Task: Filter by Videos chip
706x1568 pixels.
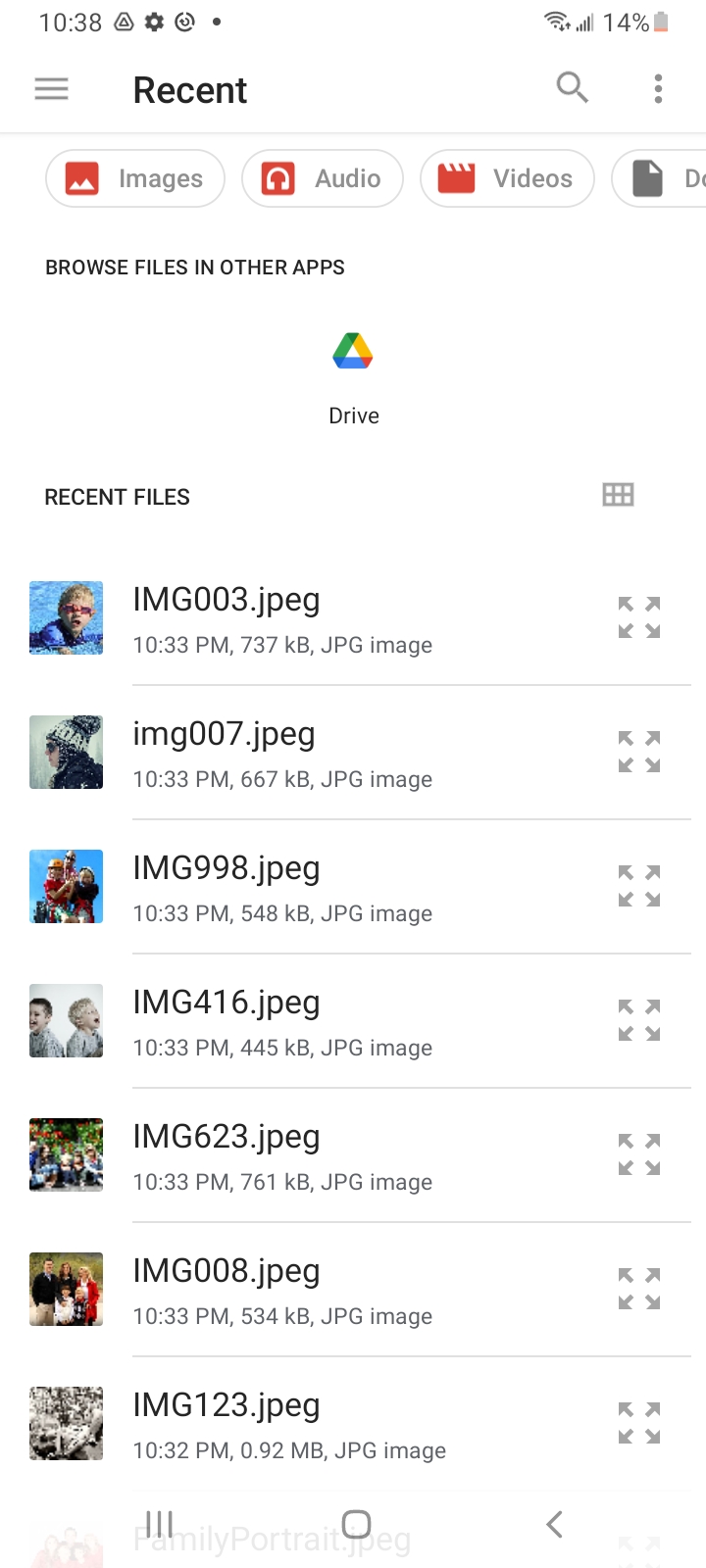Action: point(507,178)
